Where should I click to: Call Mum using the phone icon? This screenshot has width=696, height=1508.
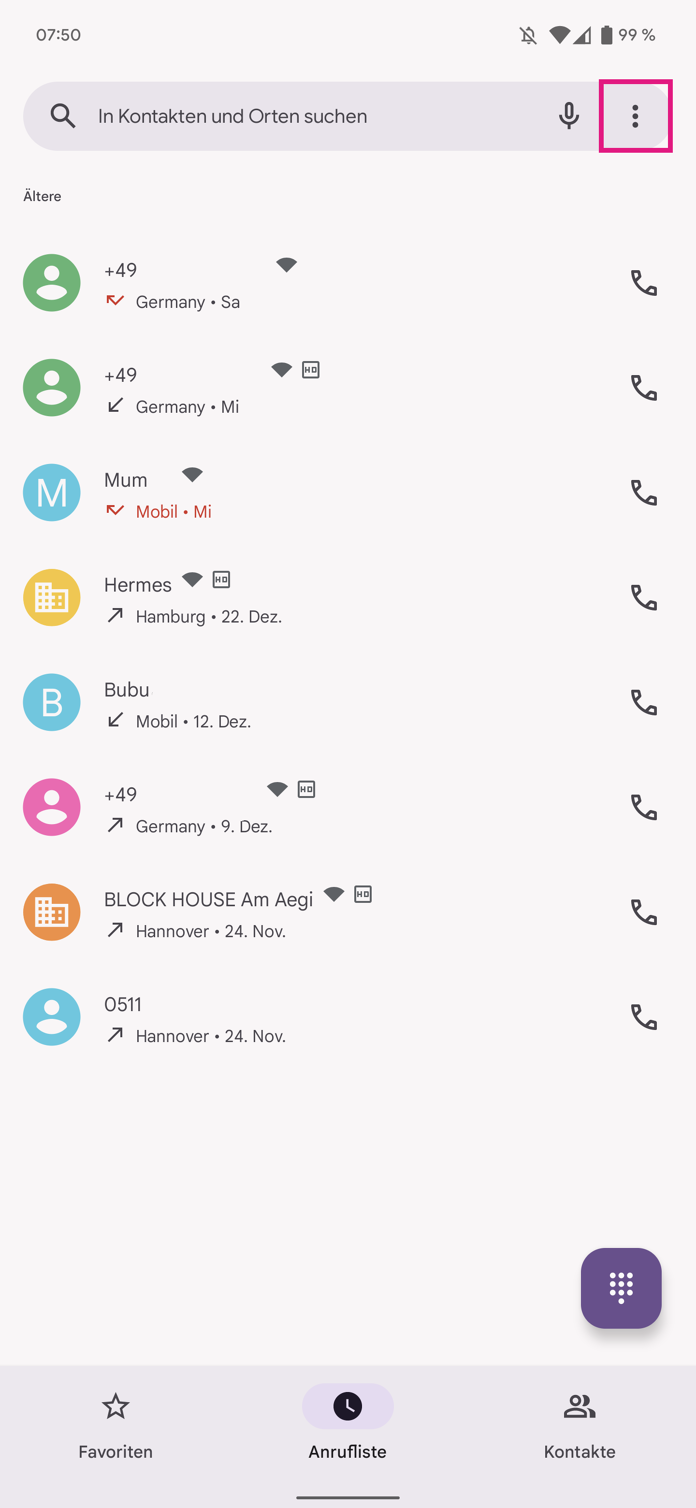[643, 492]
